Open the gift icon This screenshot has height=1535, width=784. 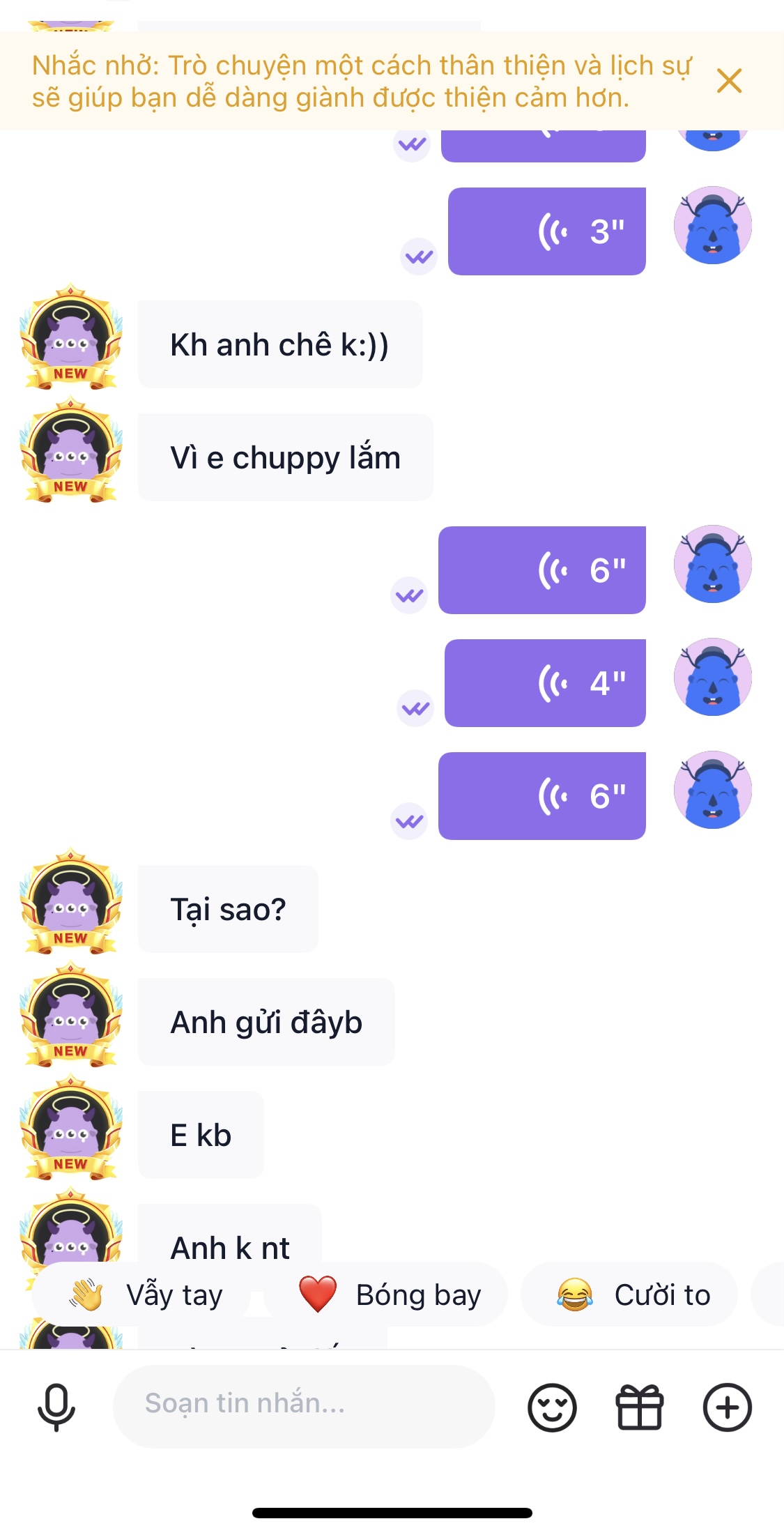[639, 1407]
